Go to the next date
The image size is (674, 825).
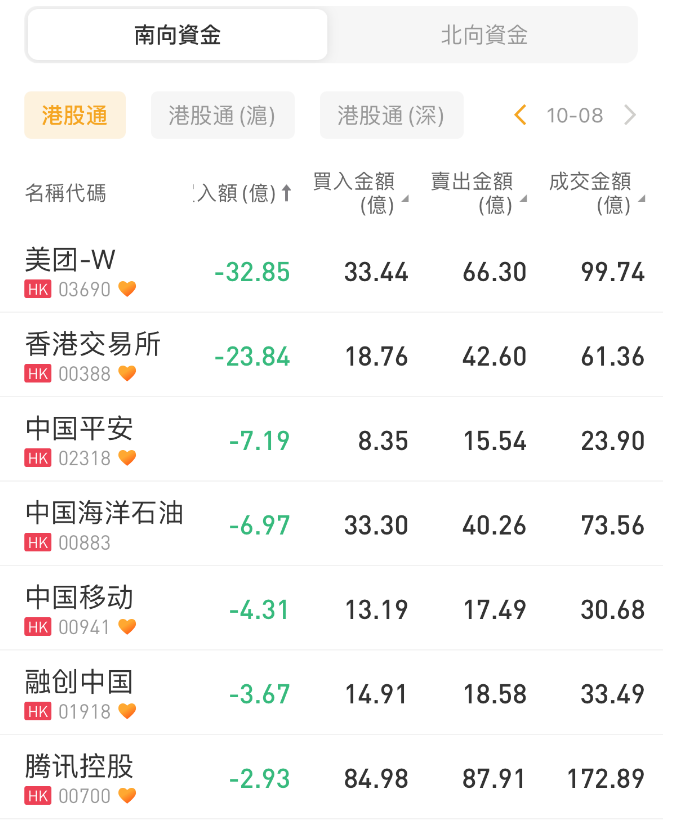coord(630,115)
